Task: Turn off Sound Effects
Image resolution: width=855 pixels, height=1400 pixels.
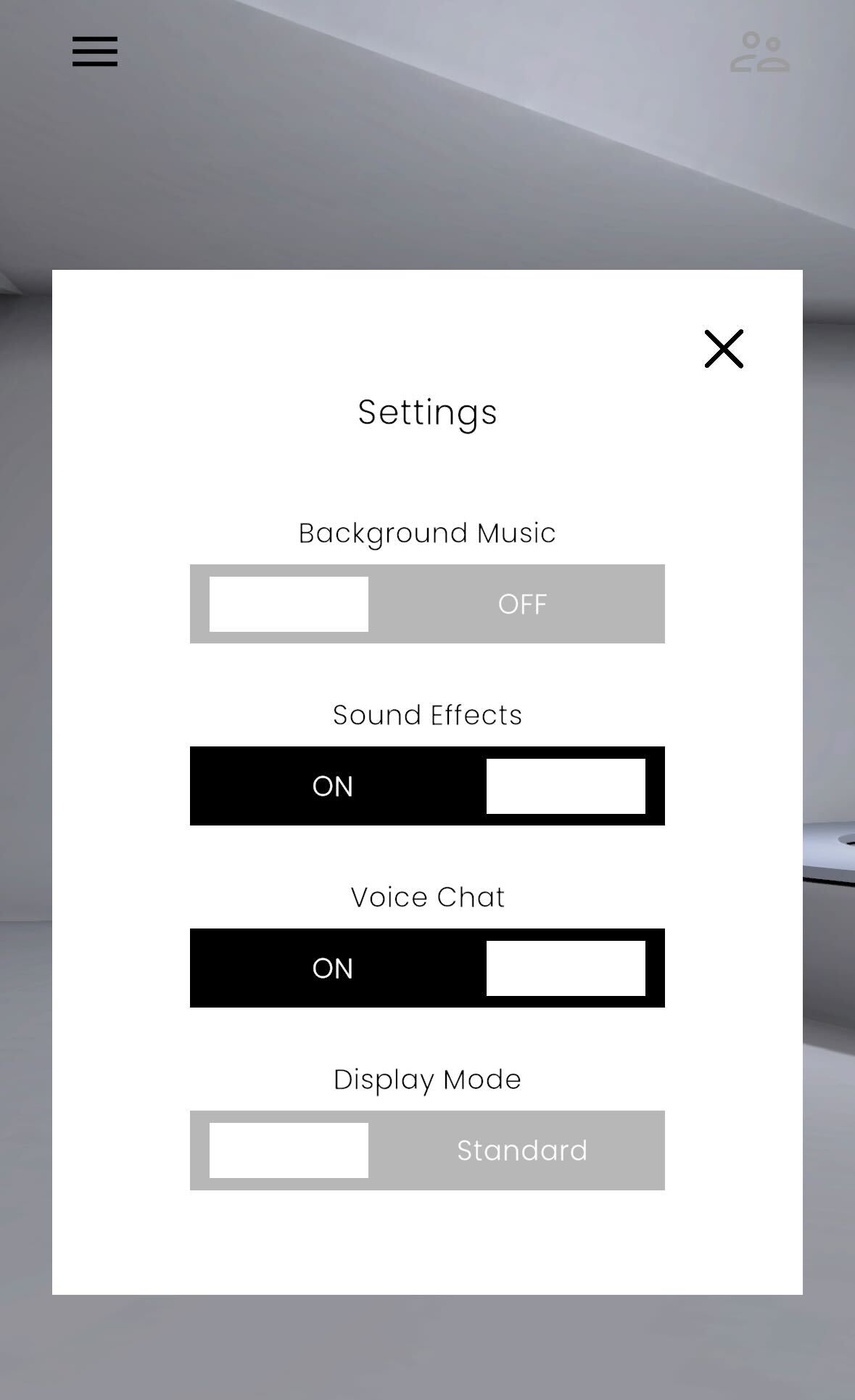Action: click(427, 786)
